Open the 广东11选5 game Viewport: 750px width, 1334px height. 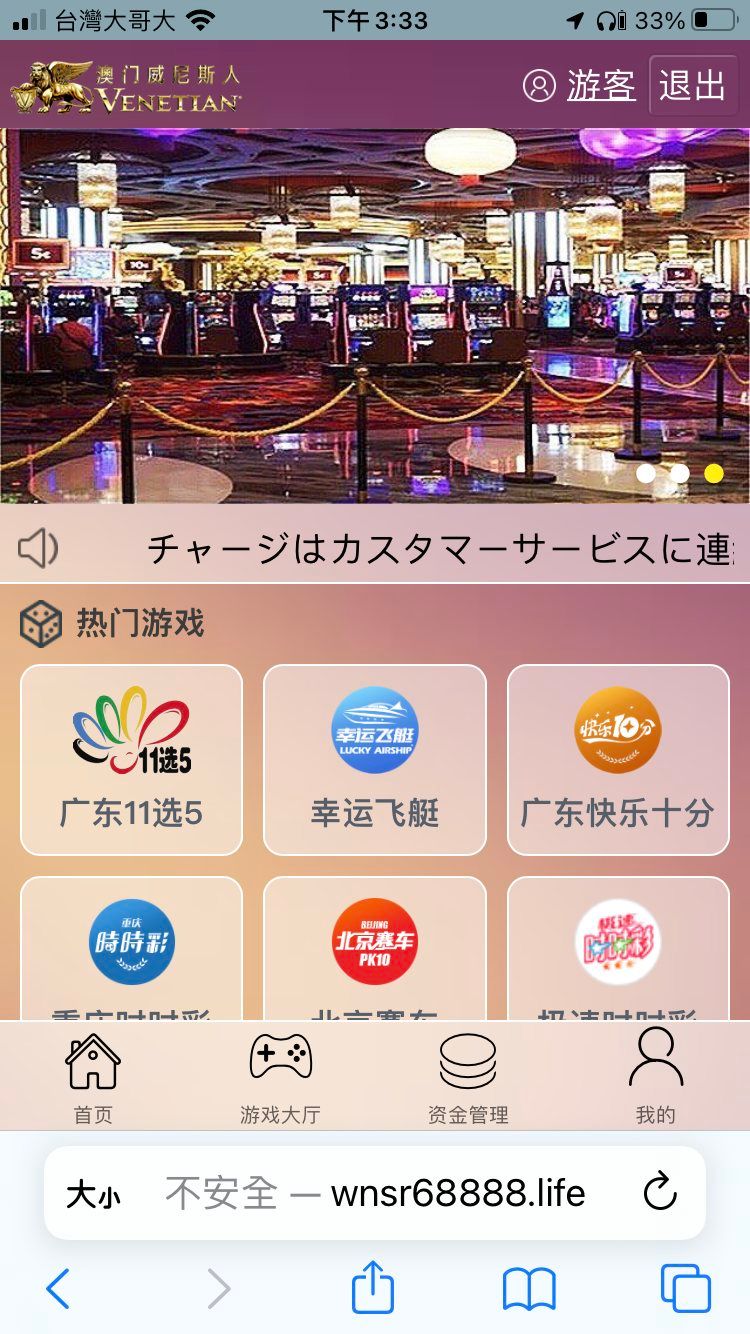click(x=131, y=760)
